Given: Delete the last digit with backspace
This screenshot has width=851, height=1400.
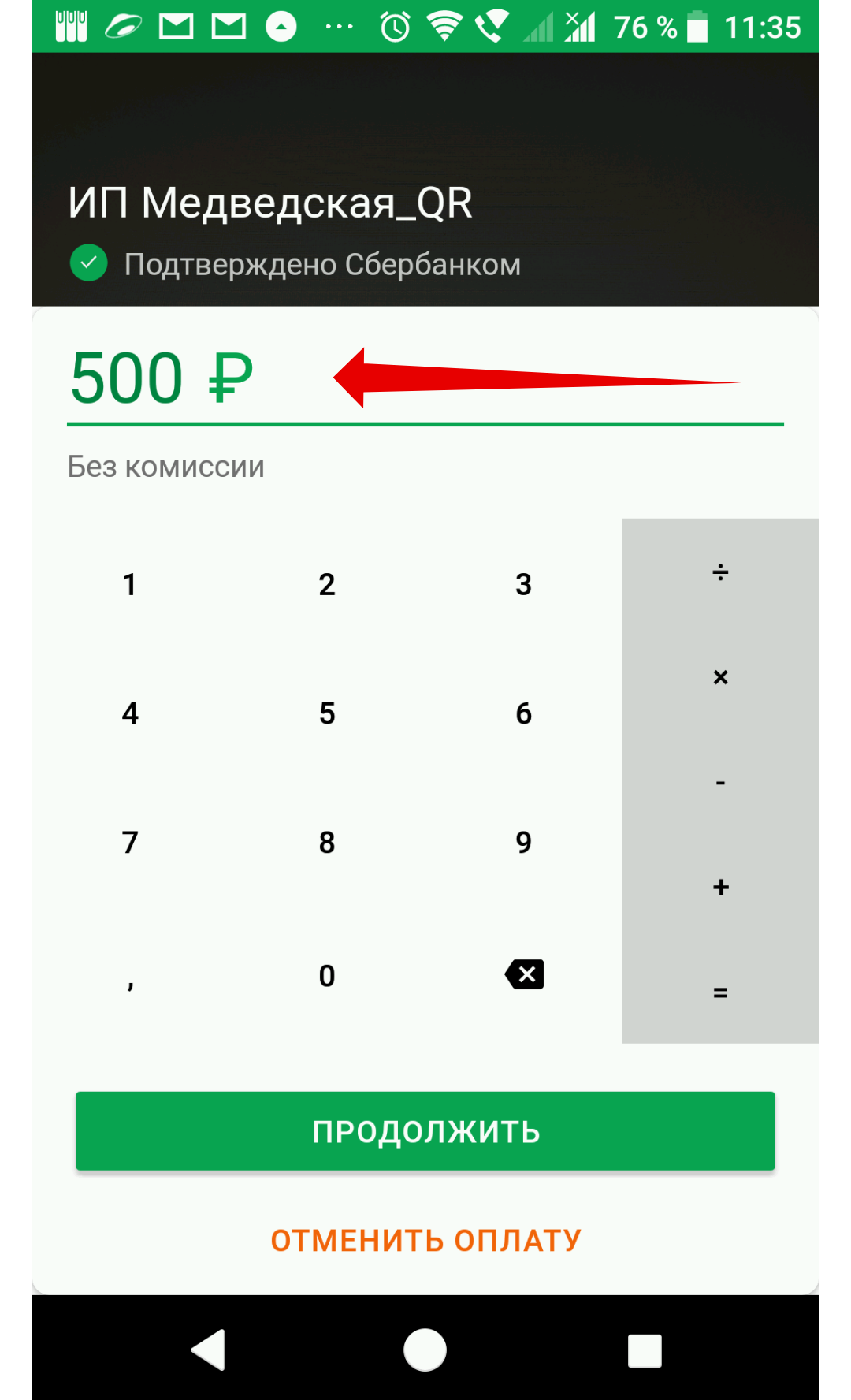Looking at the screenshot, I should [524, 974].
